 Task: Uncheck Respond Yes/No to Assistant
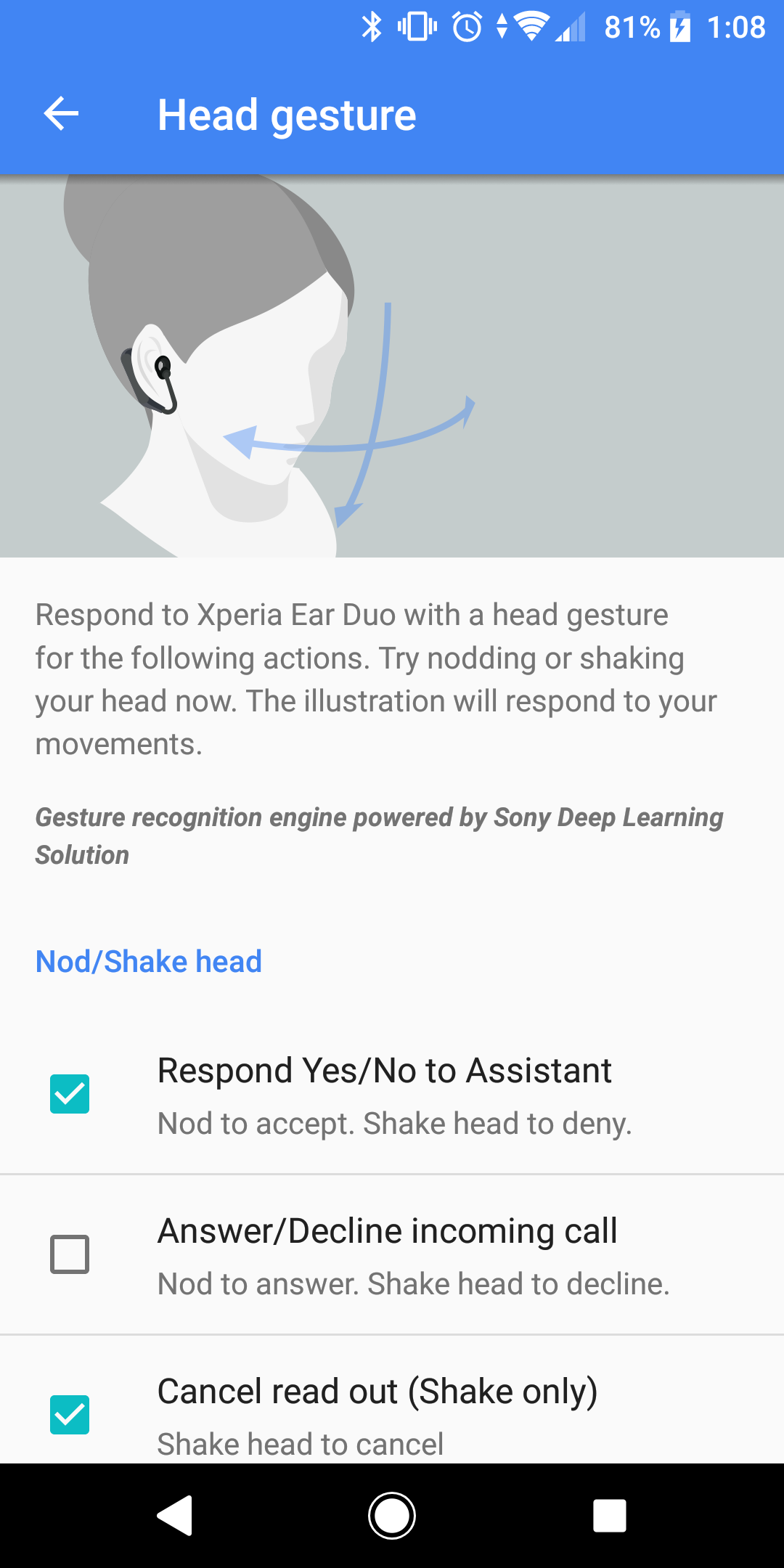pyautogui.click(x=70, y=1094)
